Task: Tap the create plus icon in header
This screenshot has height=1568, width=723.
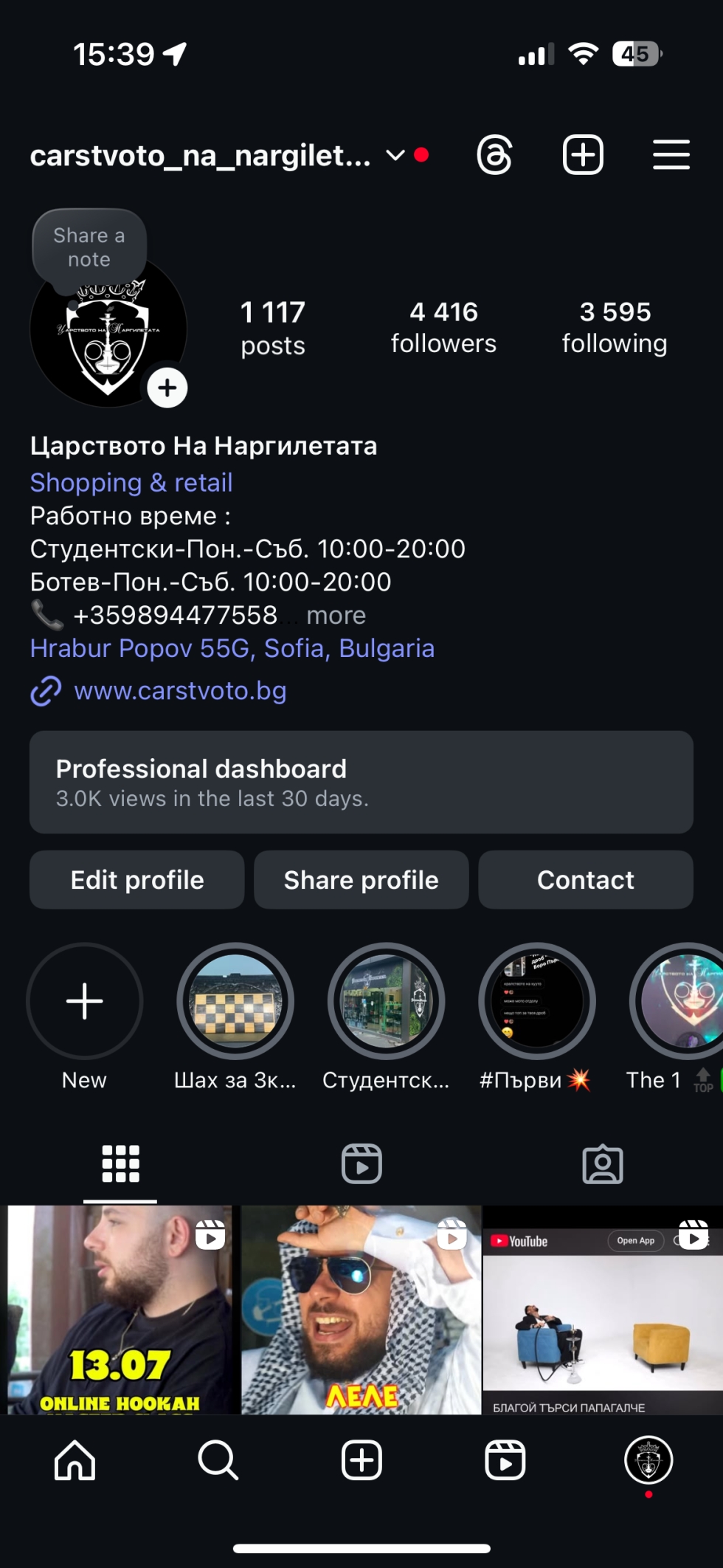Action: (583, 155)
